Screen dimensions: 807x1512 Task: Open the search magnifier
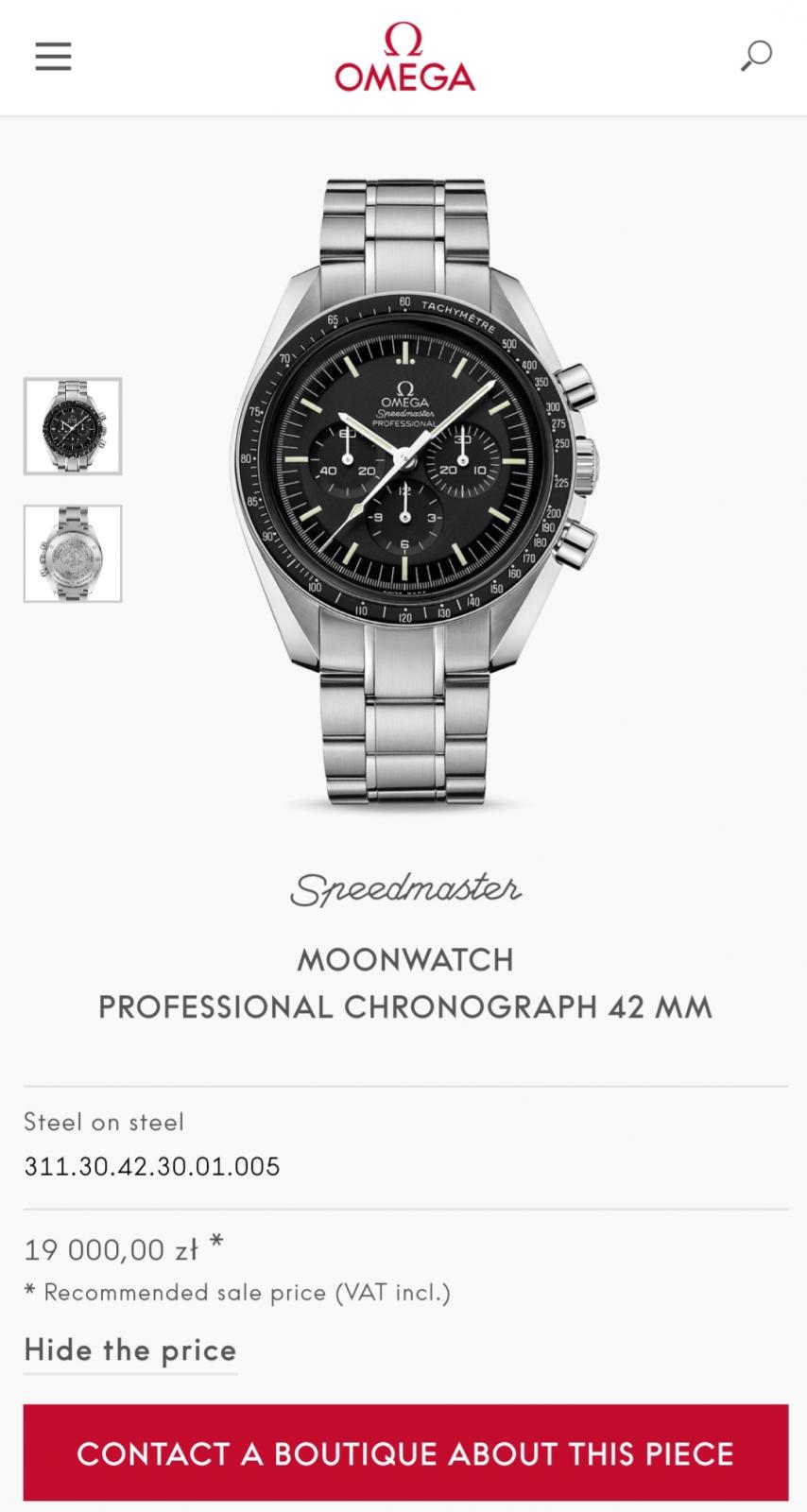point(755,57)
